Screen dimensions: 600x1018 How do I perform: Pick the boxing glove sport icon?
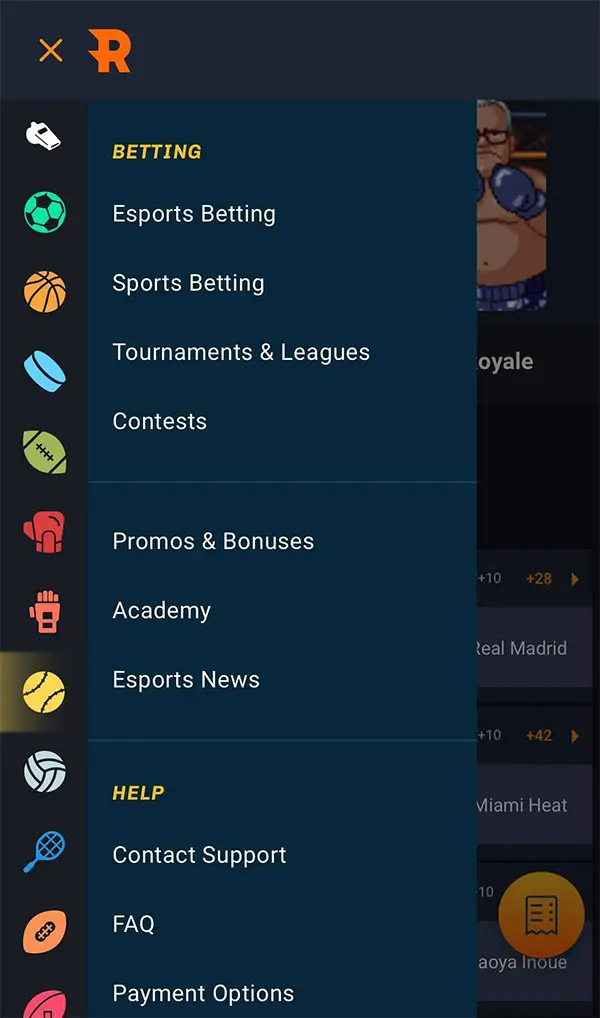(44, 531)
